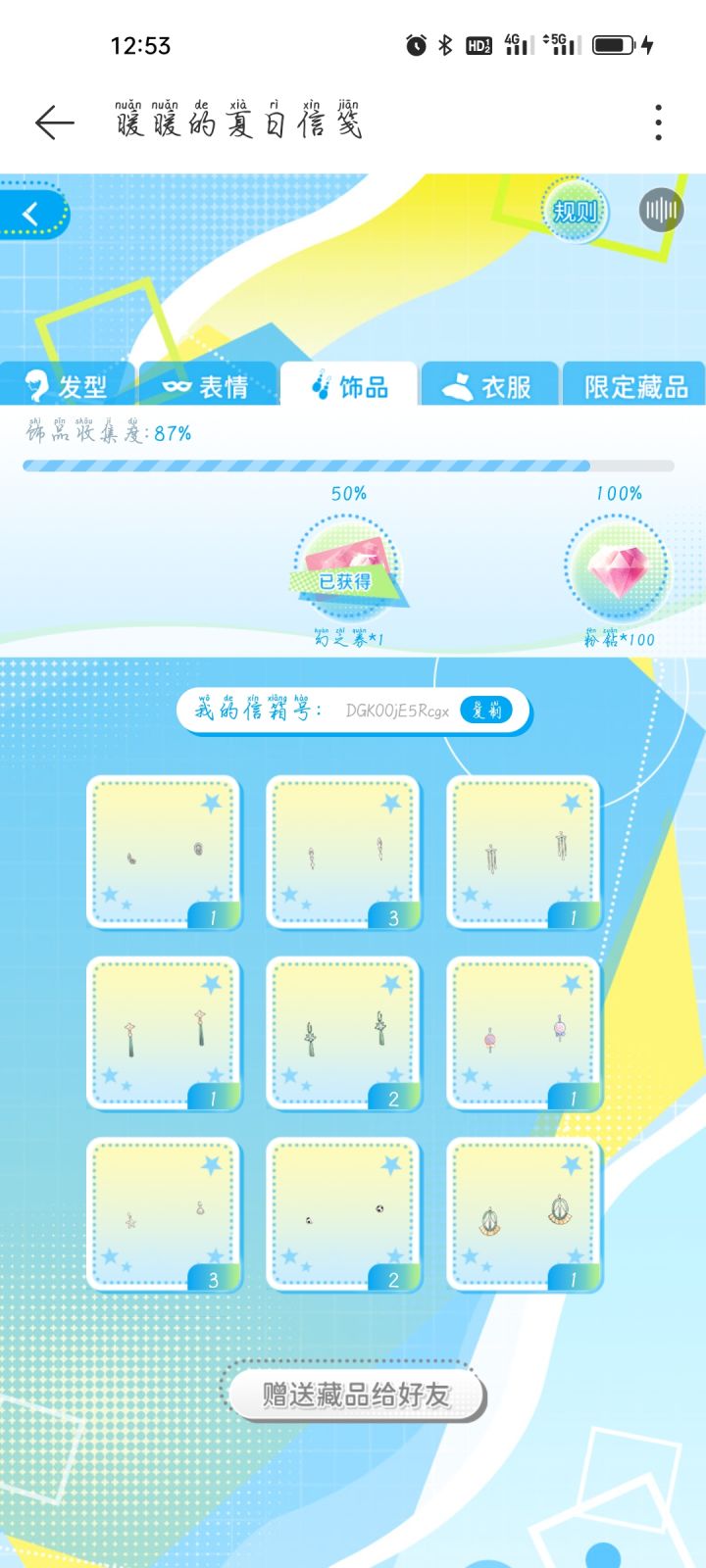Toggle the background music sound icon
The image size is (706, 1568).
663,209
